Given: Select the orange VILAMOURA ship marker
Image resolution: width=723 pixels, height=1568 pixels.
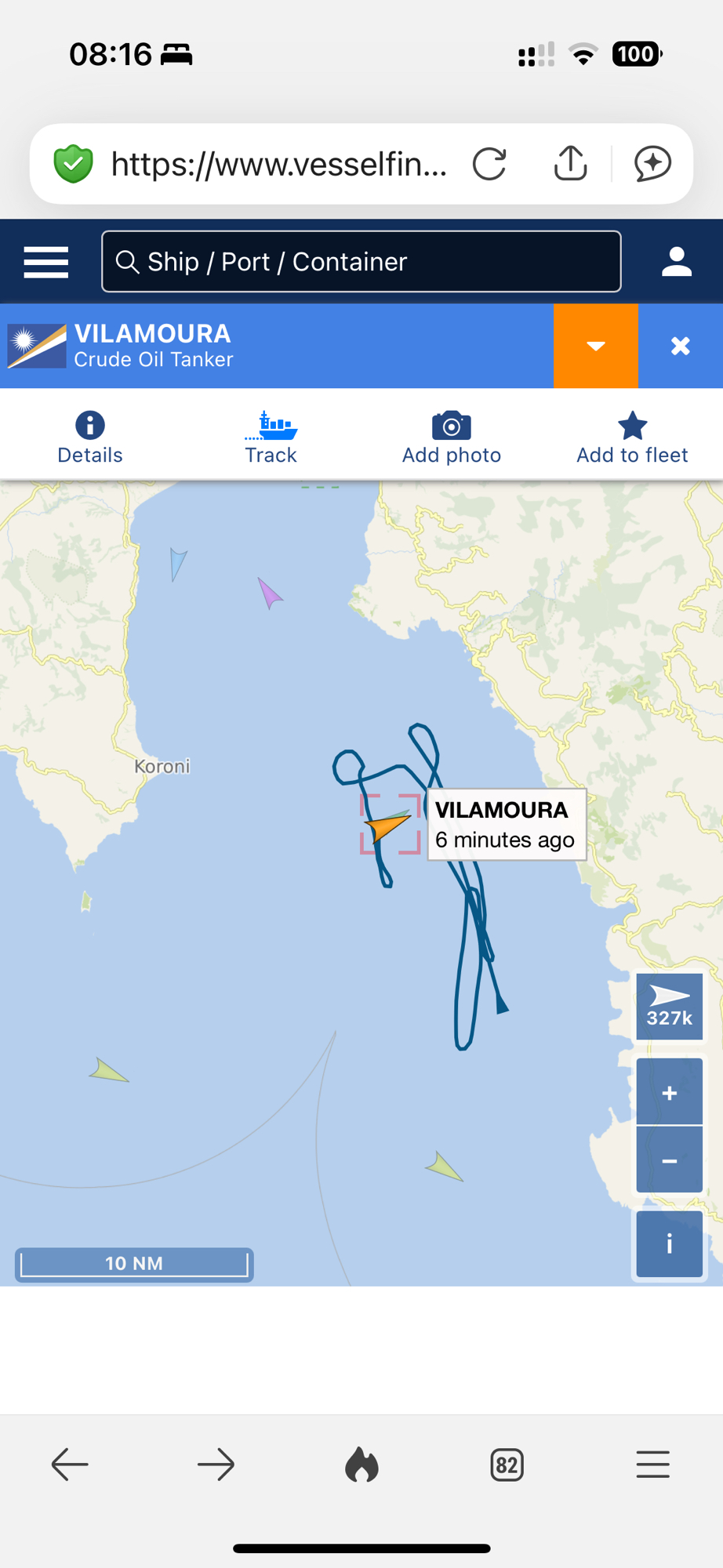Looking at the screenshot, I should pos(386,826).
